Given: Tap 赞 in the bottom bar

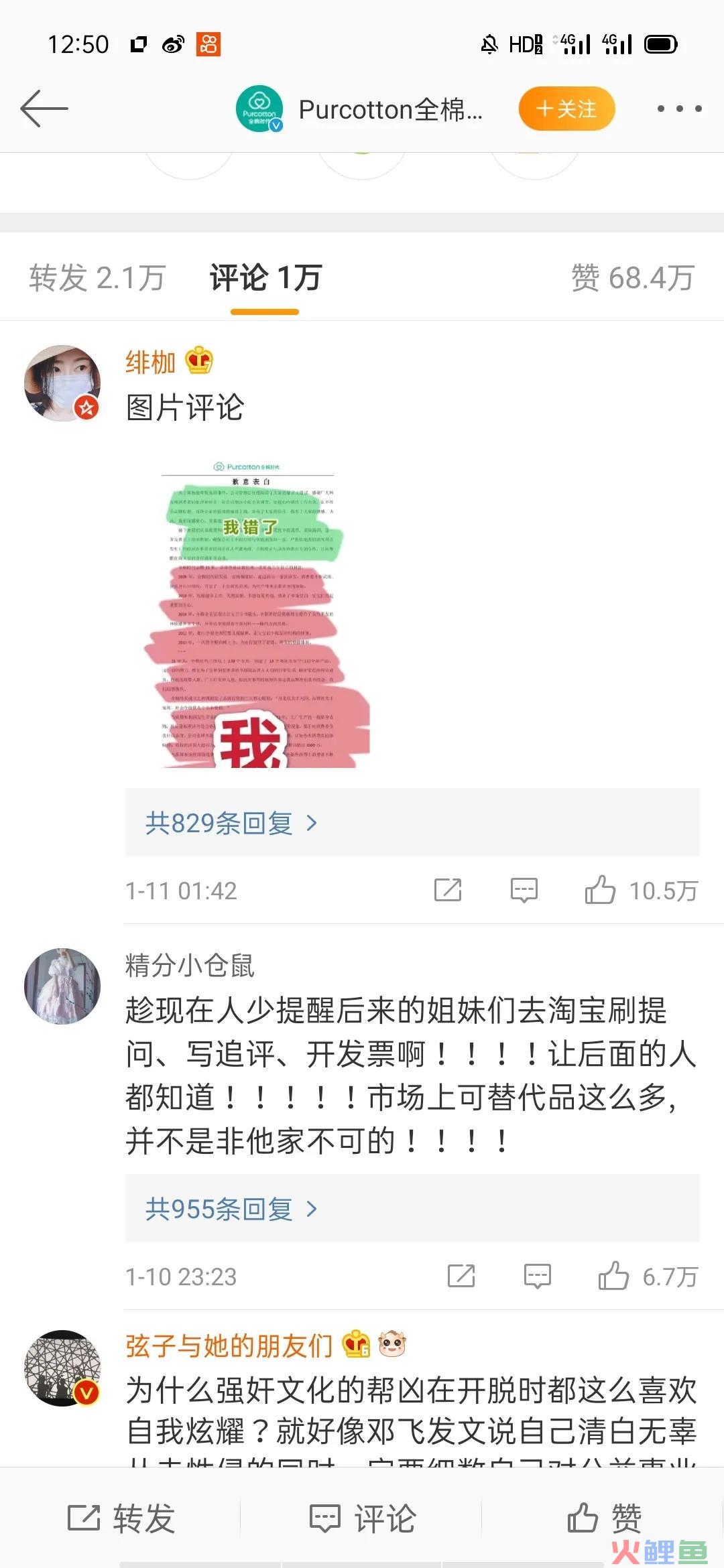Looking at the screenshot, I should [603, 1518].
